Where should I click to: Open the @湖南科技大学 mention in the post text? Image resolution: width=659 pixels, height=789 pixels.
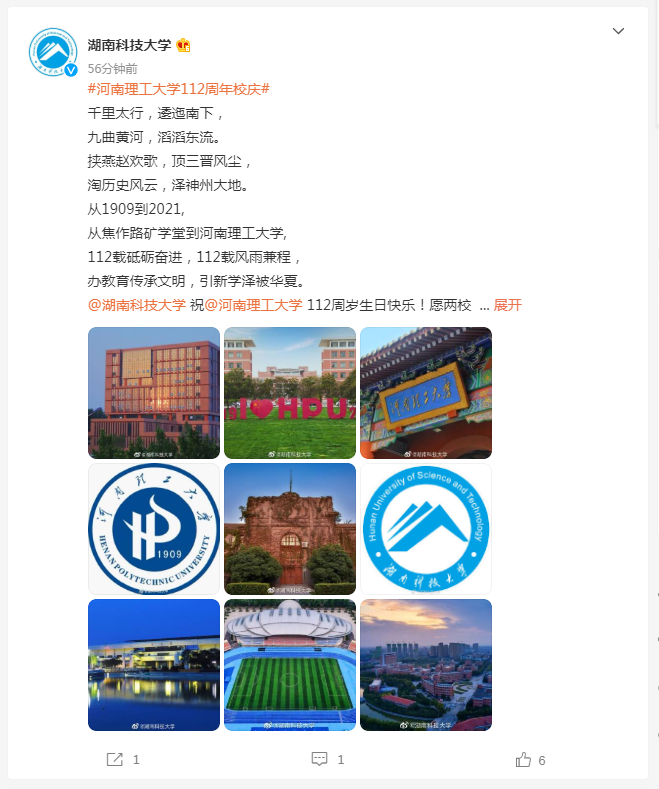(x=137, y=305)
